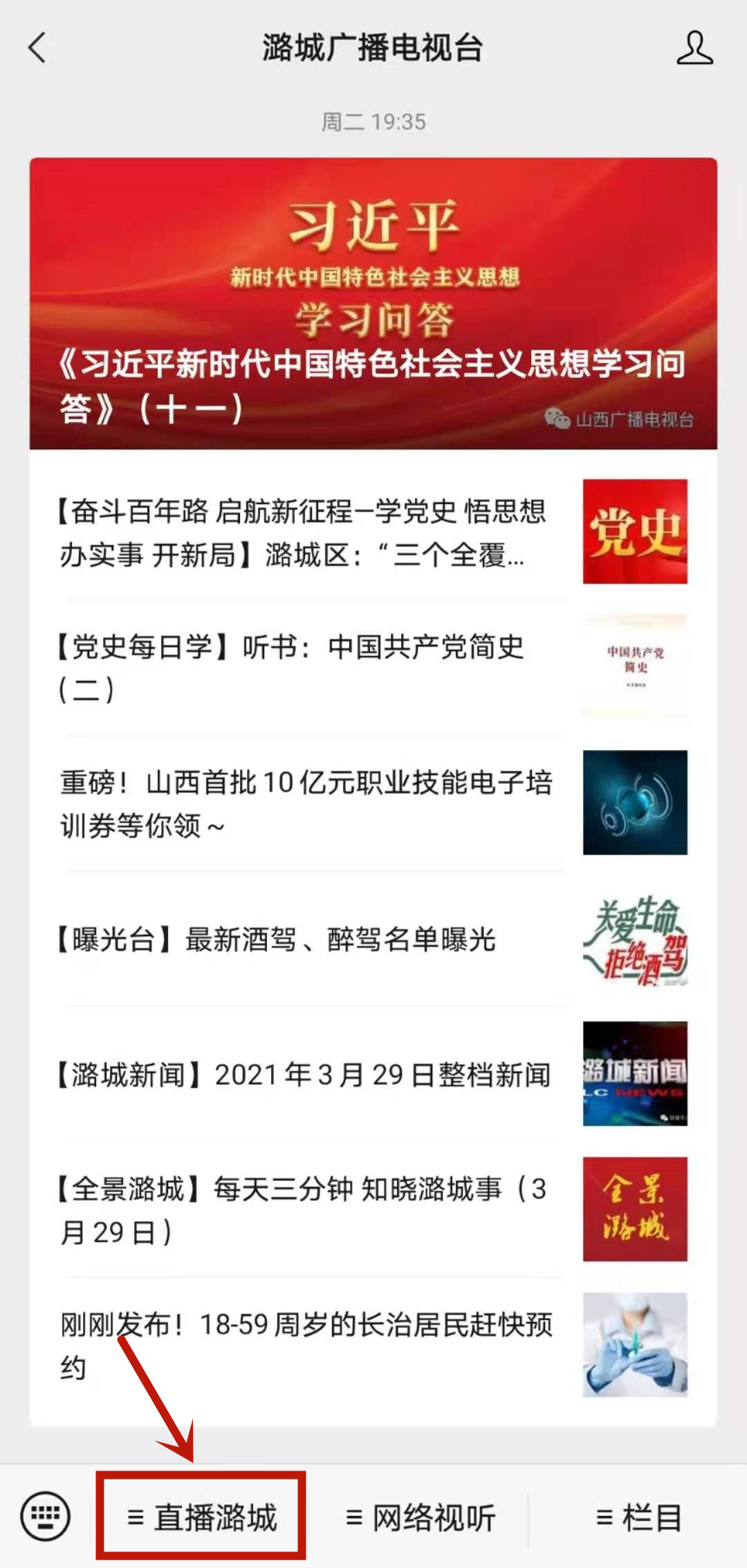Open 曝光台 酒驾醉驾名单 article
Viewport: 747px width, 1568px height.
tap(304, 939)
